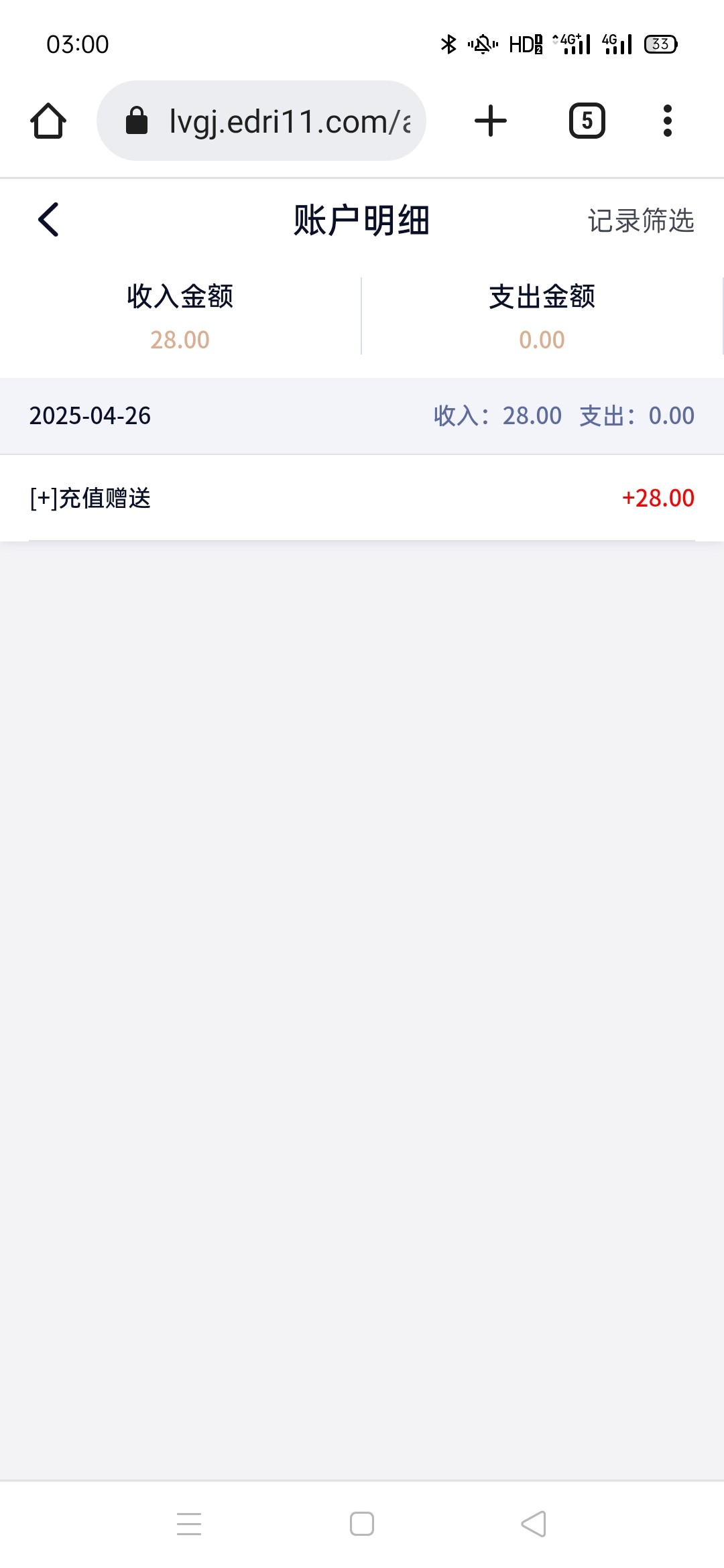Image resolution: width=724 pixels, height=1568 pixels.
Task: Go to the system home screen
Action: (x=362, y=1524)
